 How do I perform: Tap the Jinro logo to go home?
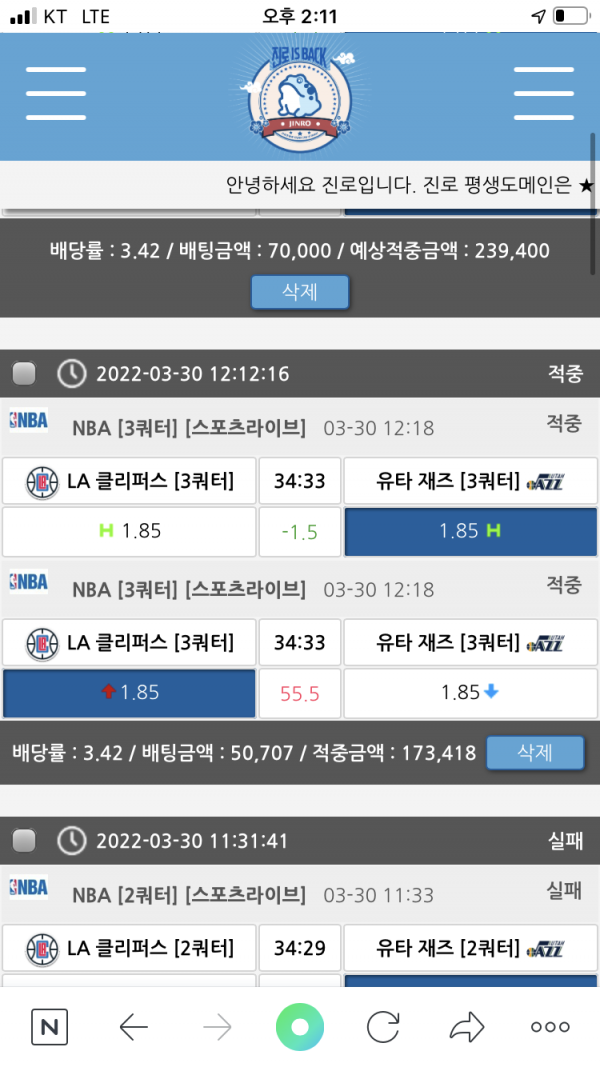(300, 97)
